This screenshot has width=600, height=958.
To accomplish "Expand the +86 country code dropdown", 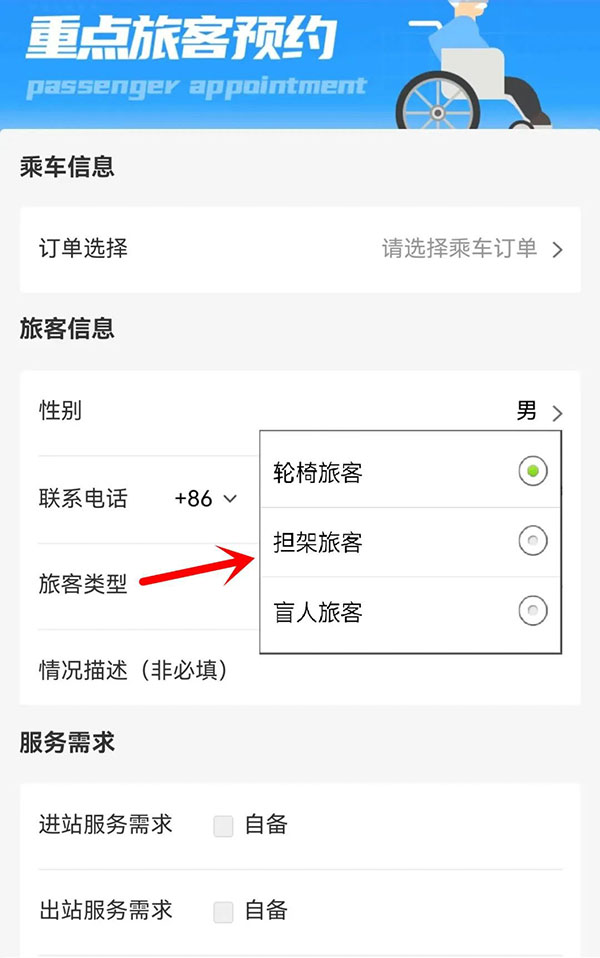I will (x=206, y=498).
